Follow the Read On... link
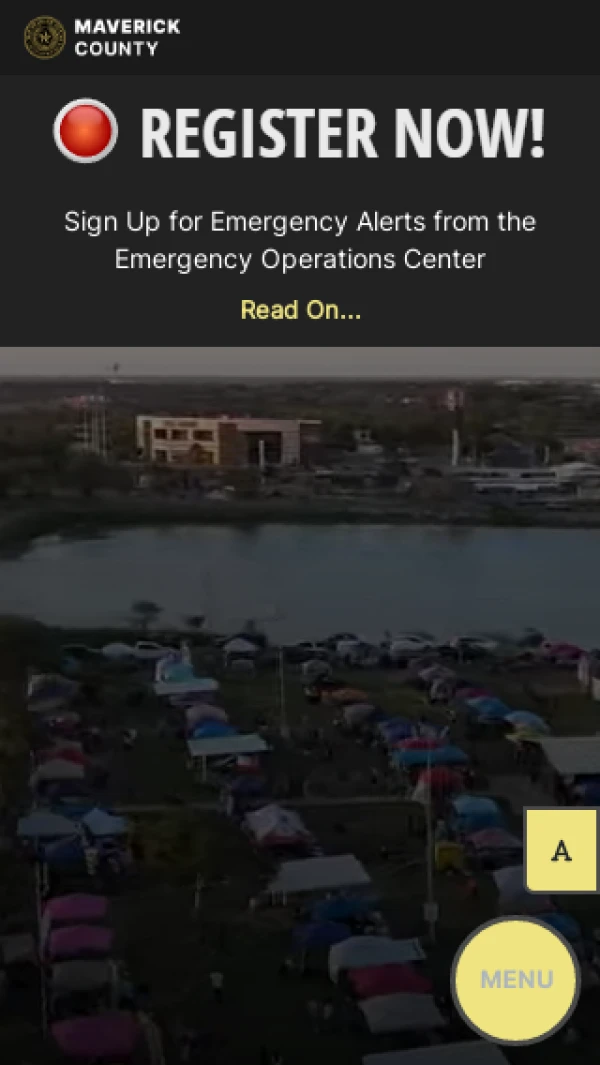The height and width of the screenshot is (1065, 600). [300, 310]
